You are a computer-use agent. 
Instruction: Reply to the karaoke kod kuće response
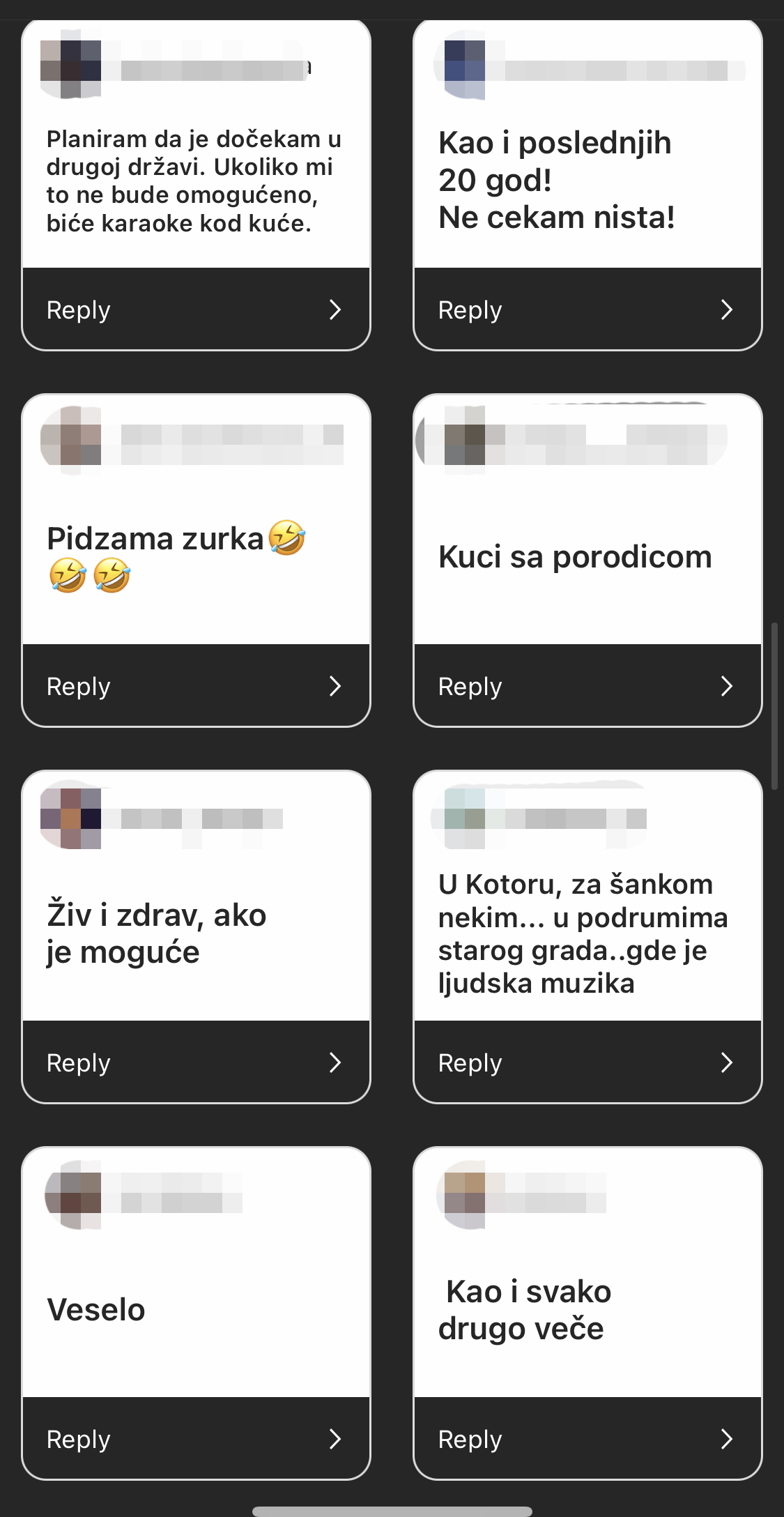(196, 310)
